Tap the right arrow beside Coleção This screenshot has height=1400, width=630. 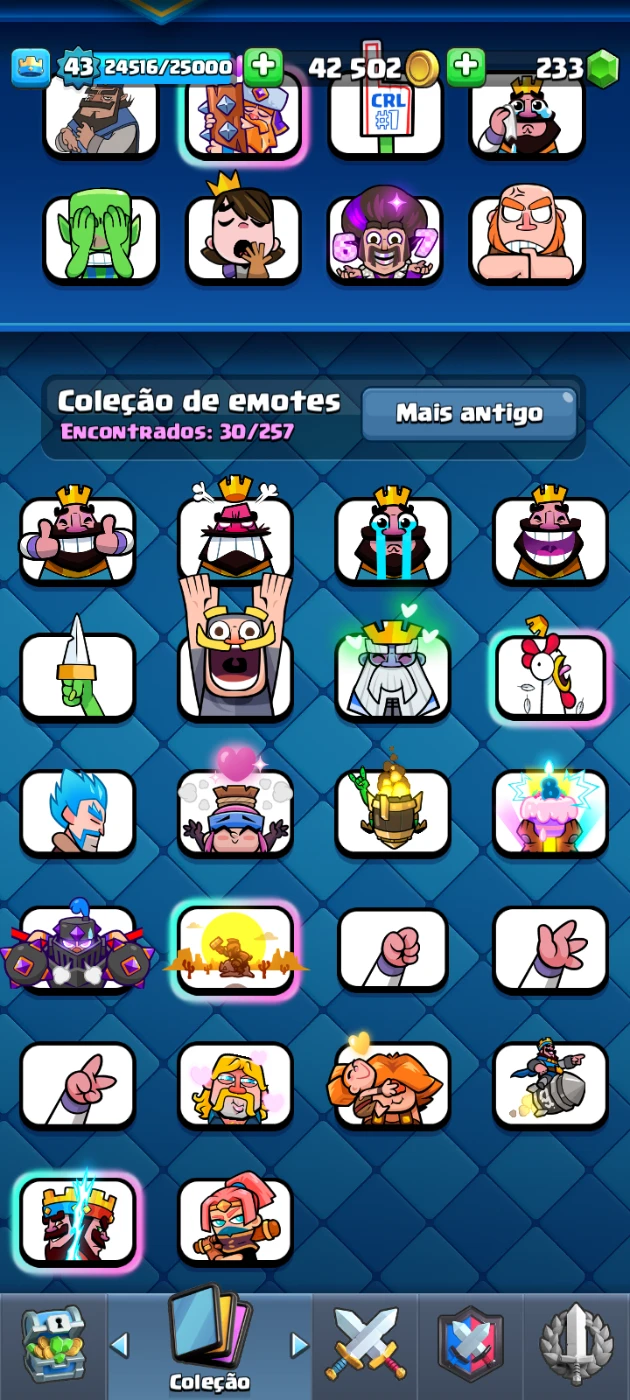(x=298, y=1345)
